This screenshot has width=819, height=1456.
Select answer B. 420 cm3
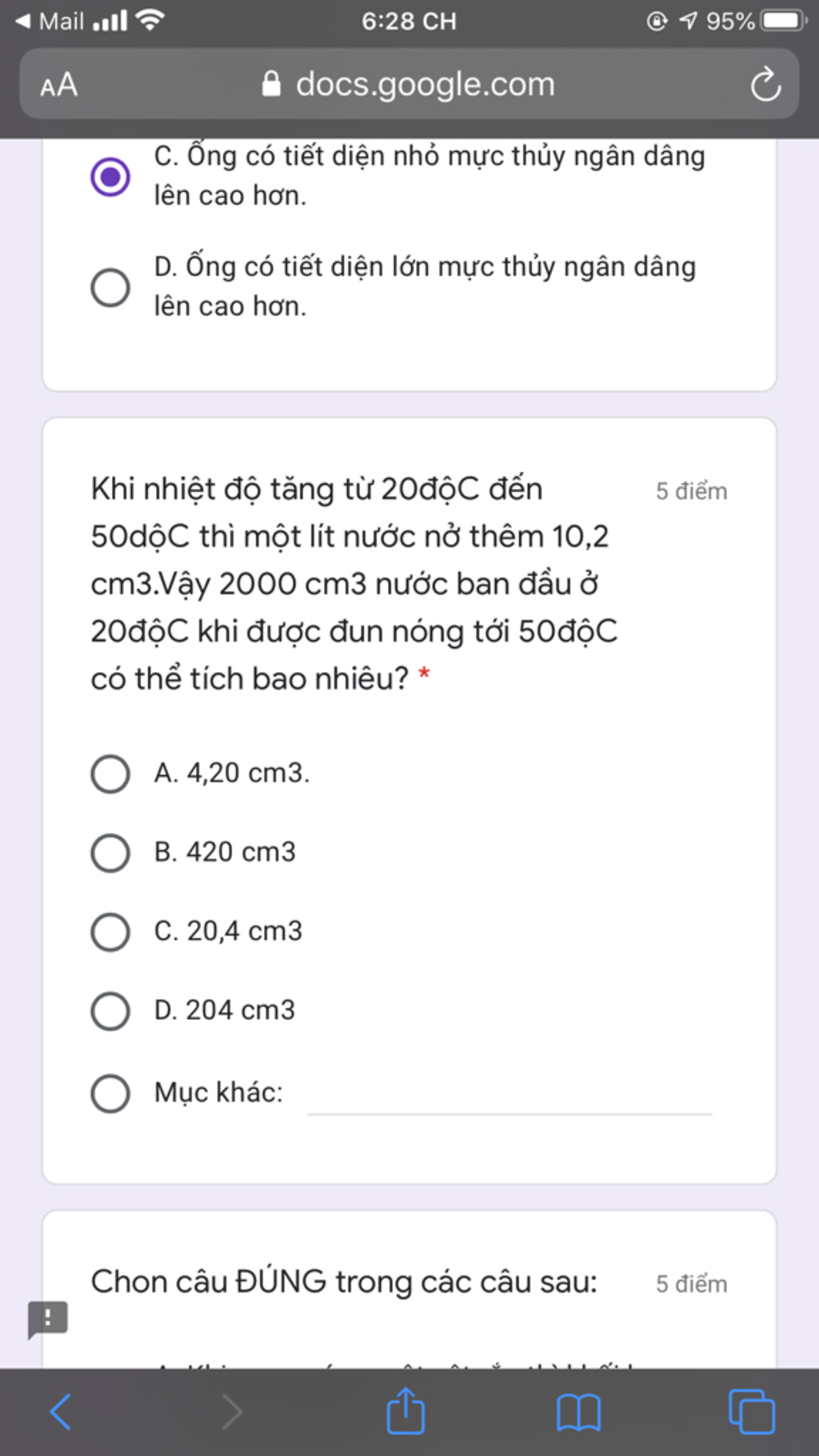[110, 853]
